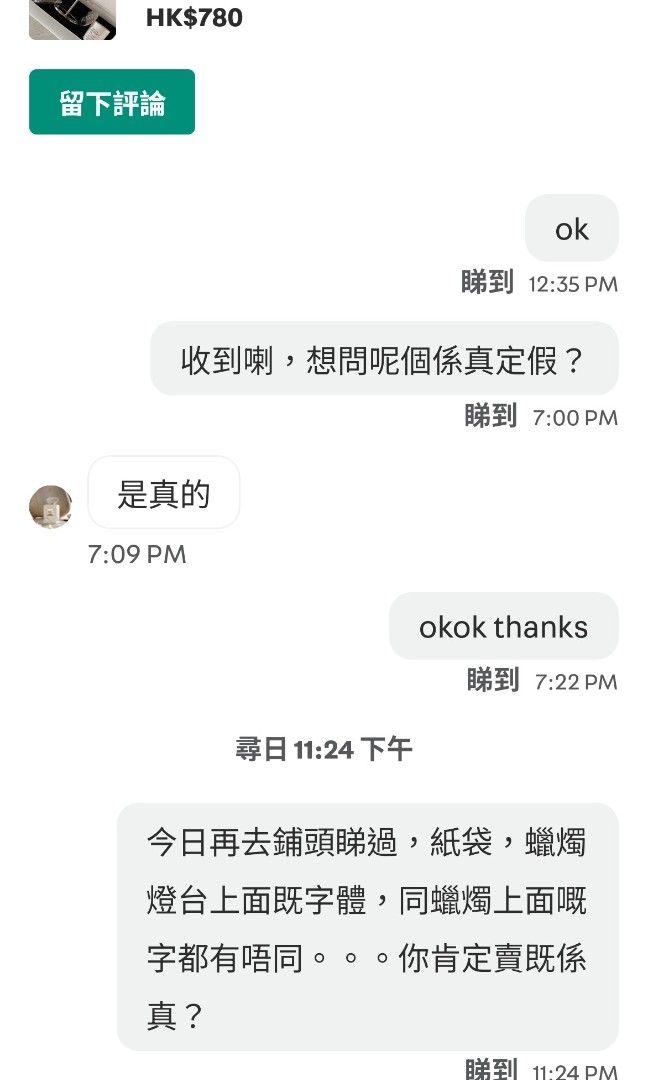The width and height of the screenshot is (648, 1080).
Task: Open the seller's avatar beside 是真的
Action: pyautogui.click(x=50, y=507)
